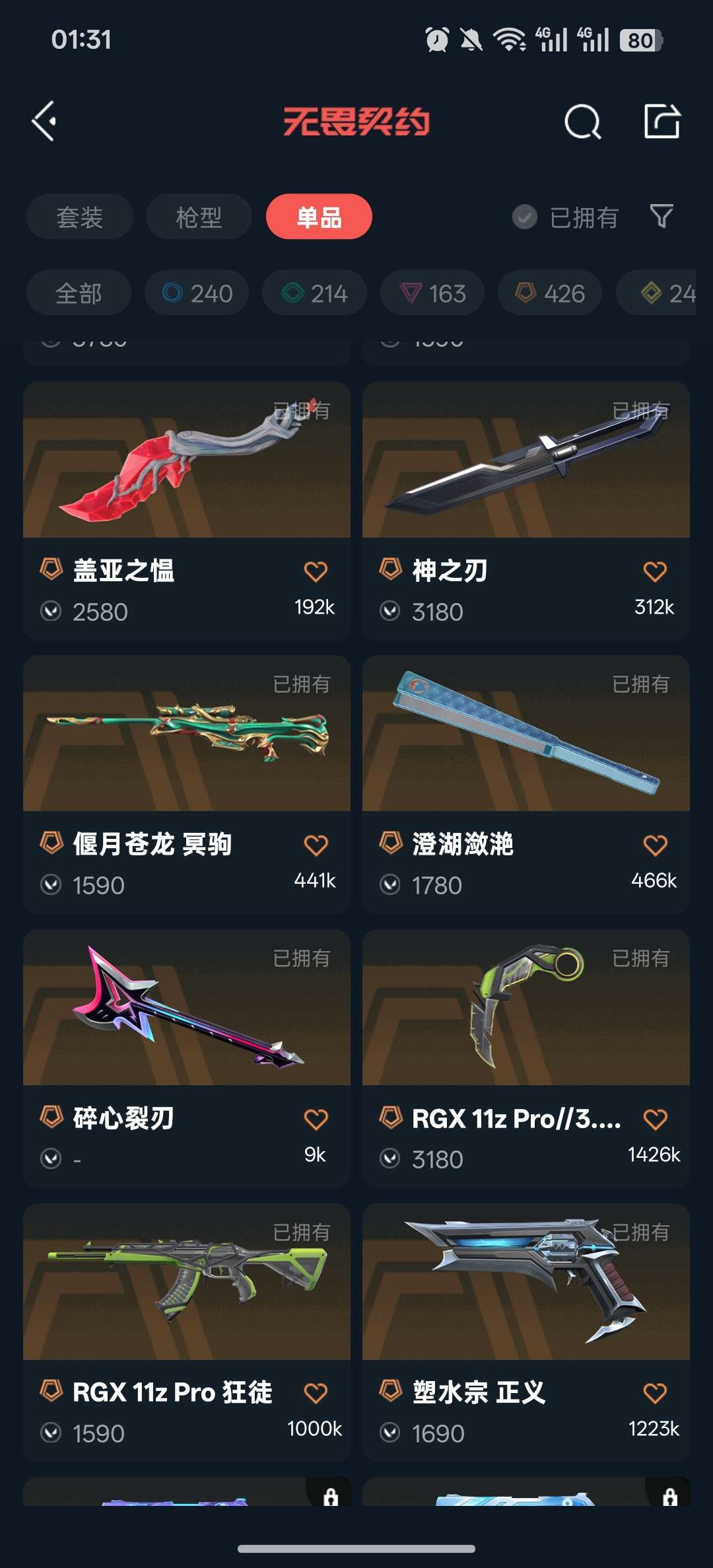
Task: Favorite 盖亚之愠 with the heart
Action: coord(317,569)
